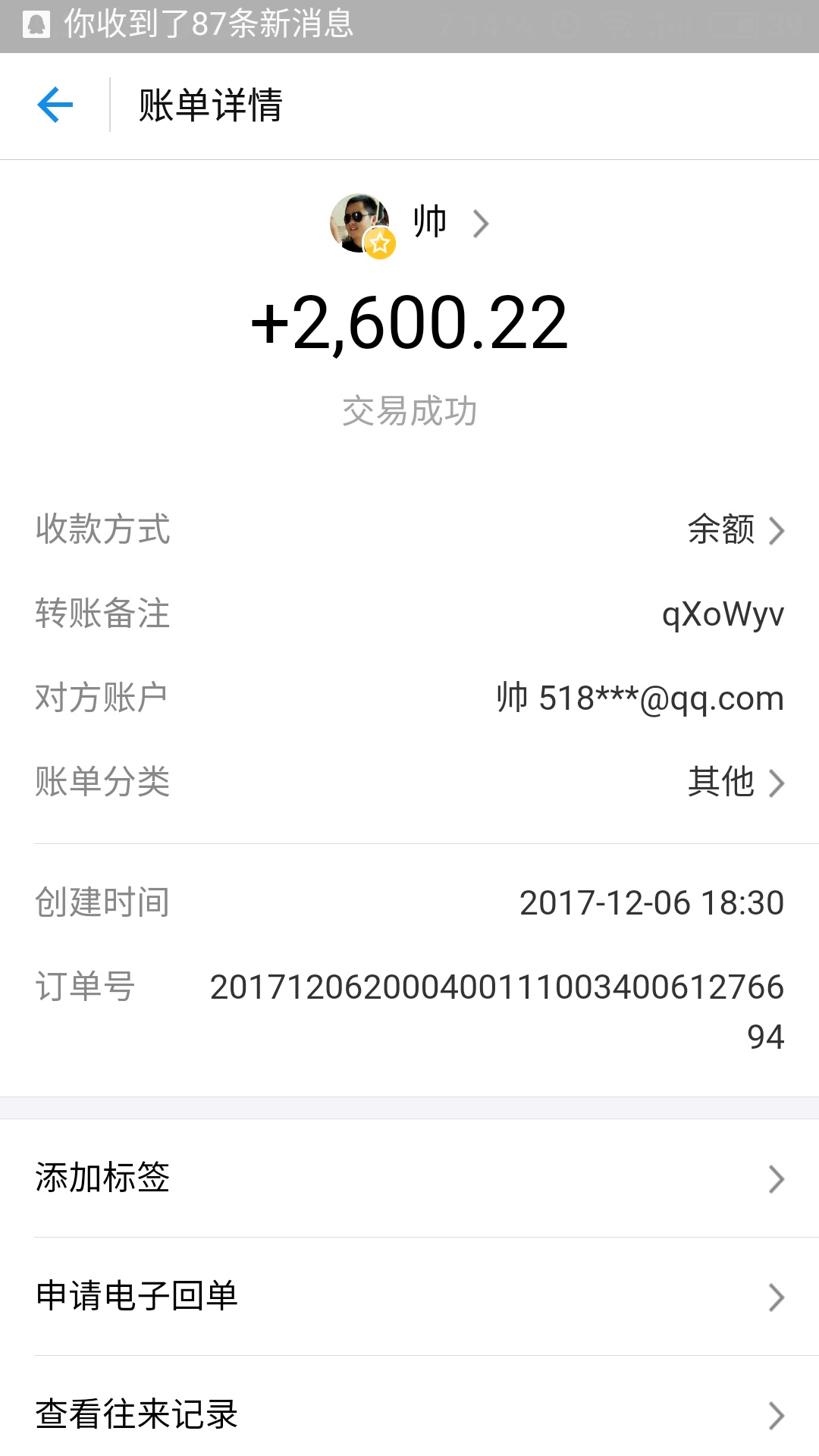Open 添加标签 to tag this bill
Image resolution: width=819 pixels, height=1456 pixels.
[x=409, y=1178]
